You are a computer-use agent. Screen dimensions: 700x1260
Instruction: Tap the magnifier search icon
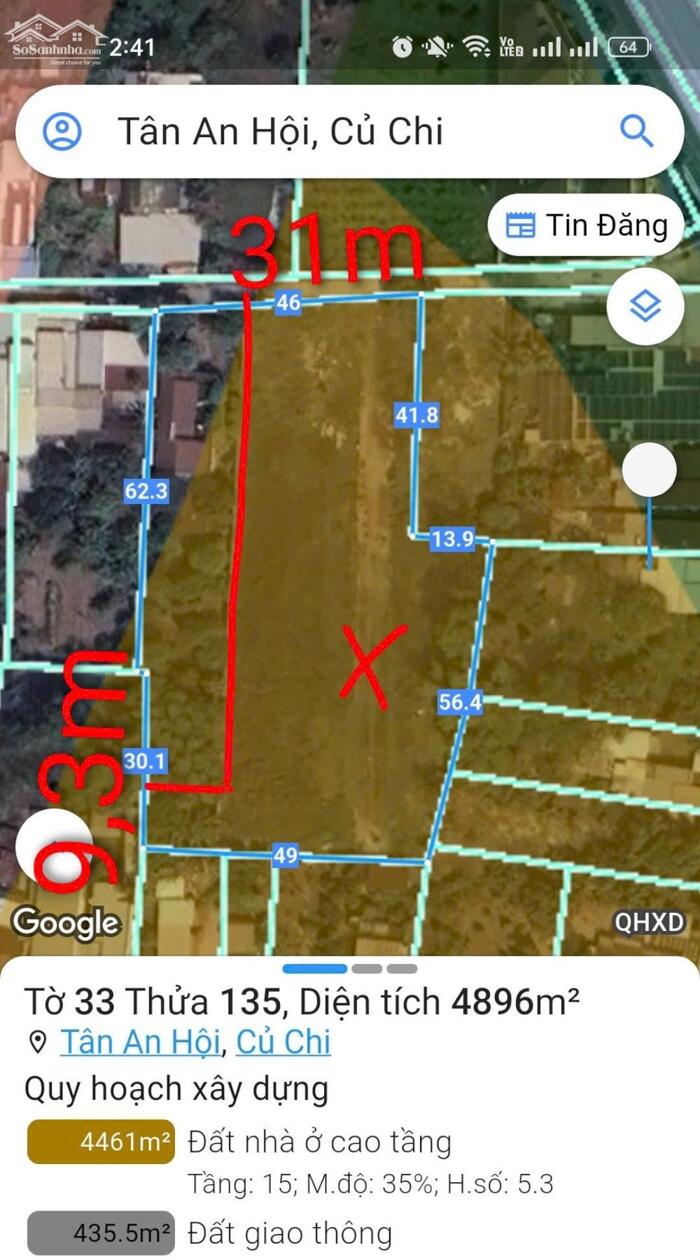pyautogui.click(x=637, y=131)
